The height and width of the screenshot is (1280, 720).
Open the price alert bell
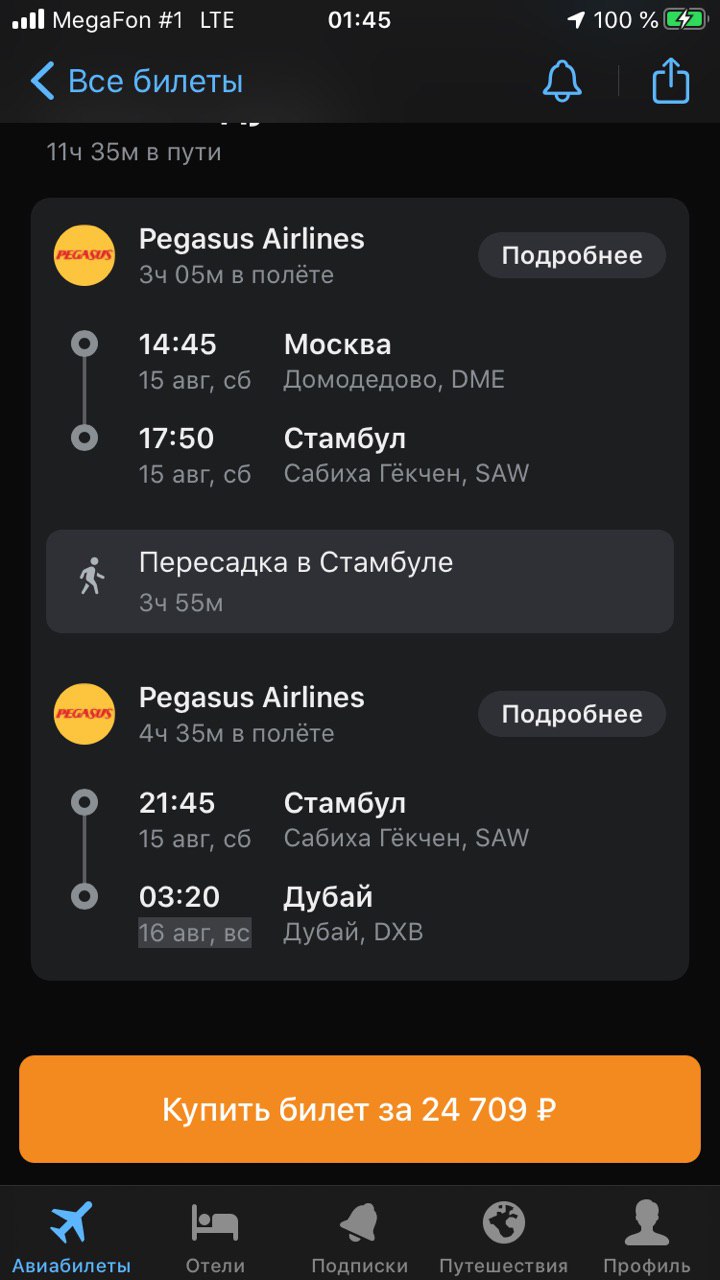[x=562, y=81]
